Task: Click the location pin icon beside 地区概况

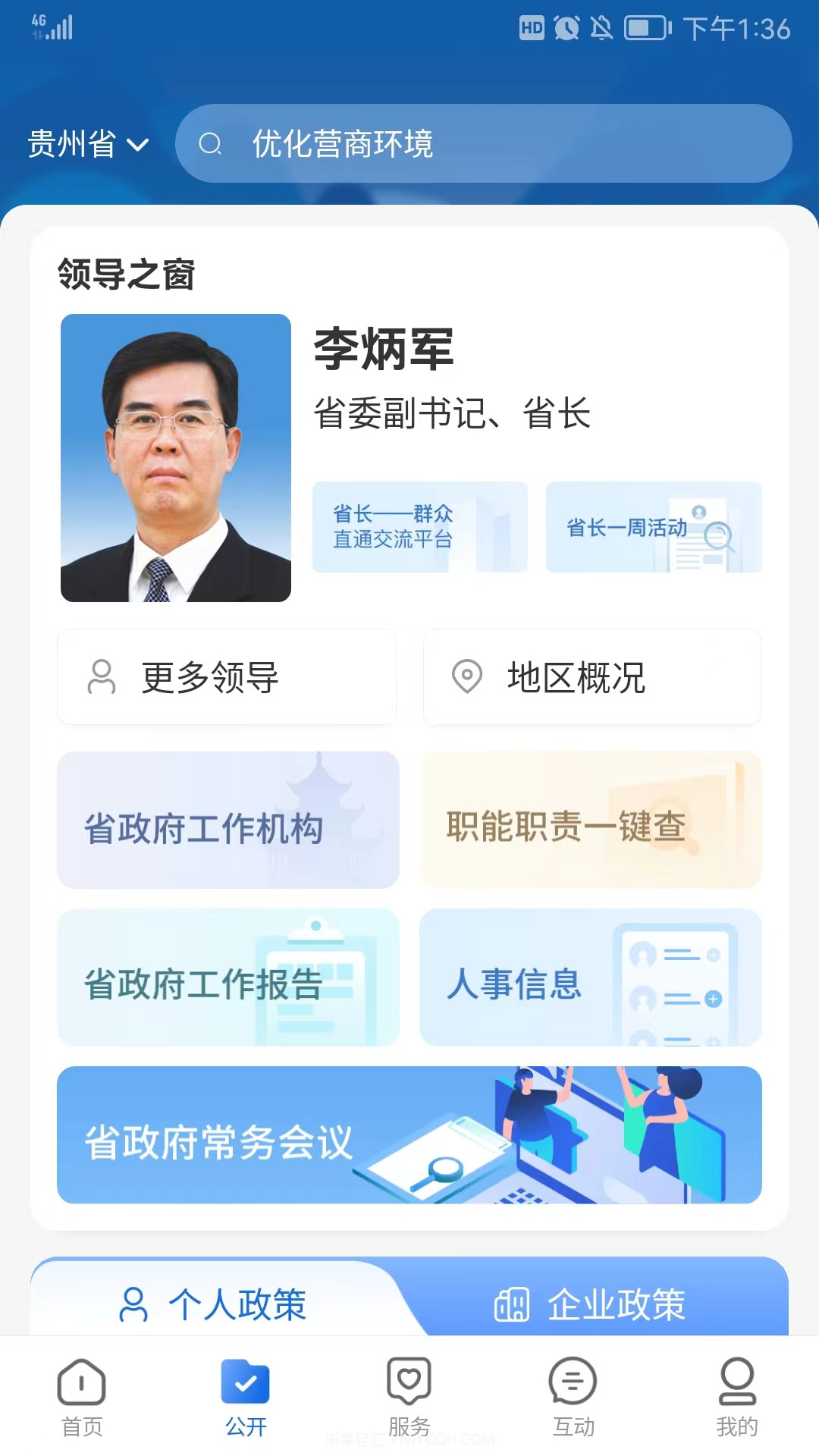Action: coord(468,676)
